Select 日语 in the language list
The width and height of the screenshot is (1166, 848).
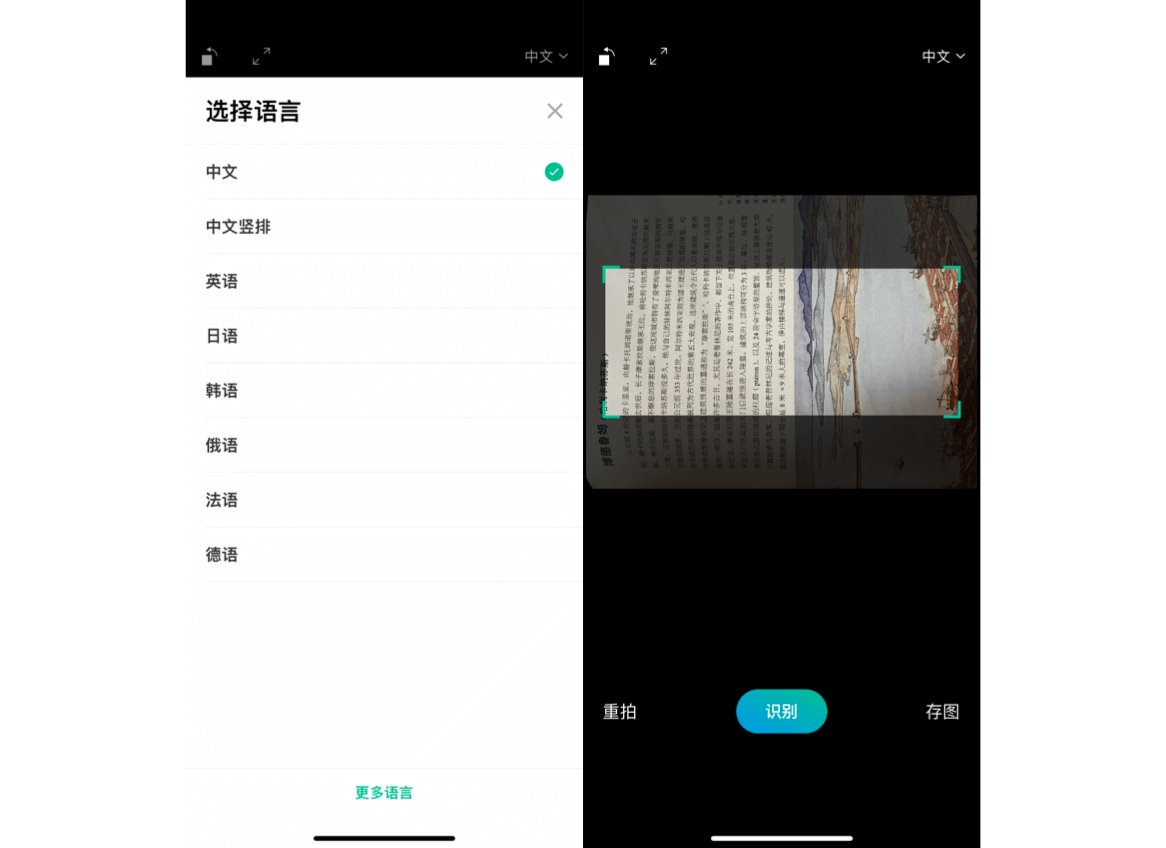tap(222, 336)
